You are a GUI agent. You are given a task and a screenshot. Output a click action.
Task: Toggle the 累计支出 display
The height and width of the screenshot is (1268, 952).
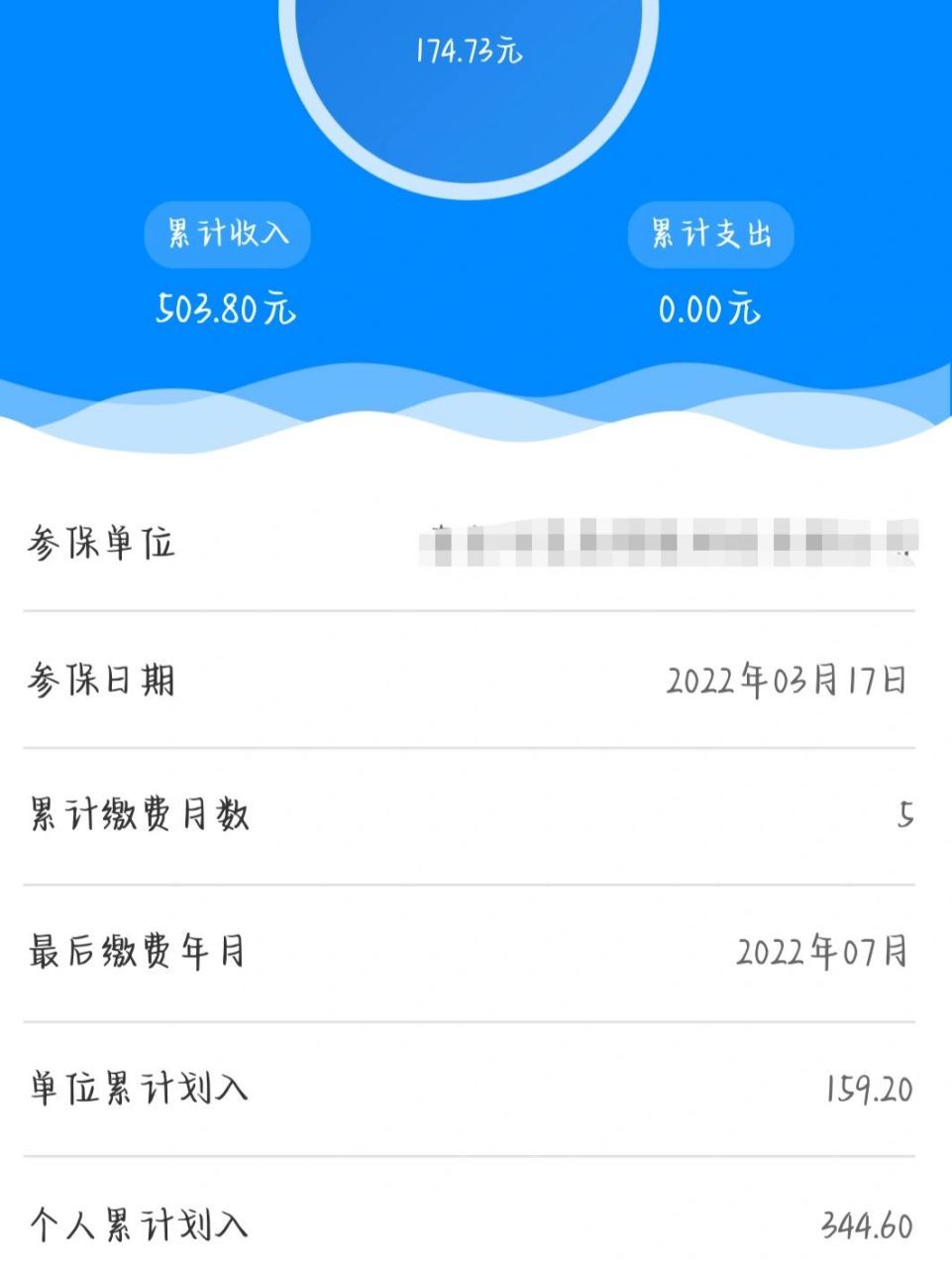(x=711, y=234)
